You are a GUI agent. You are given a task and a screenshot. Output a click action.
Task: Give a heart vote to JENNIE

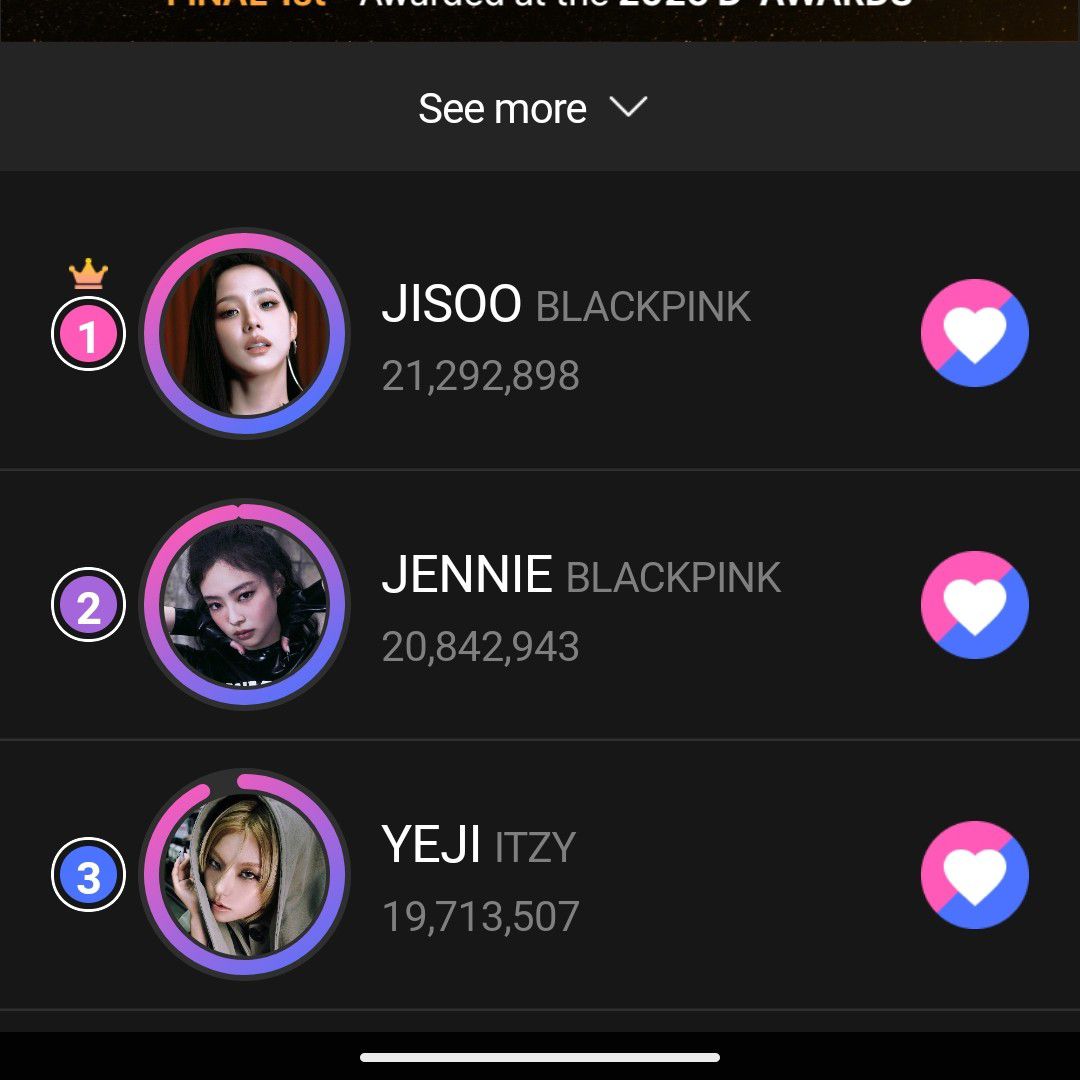[x=974, y=605]
